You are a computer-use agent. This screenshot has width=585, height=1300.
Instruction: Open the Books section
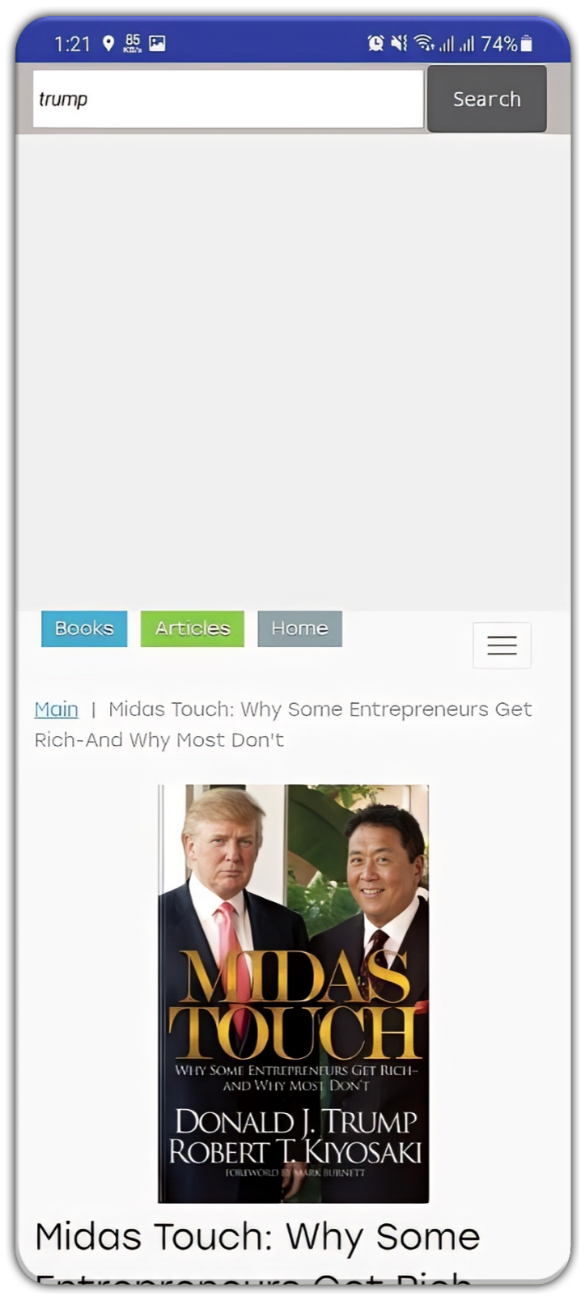click(x=84, y=628)
